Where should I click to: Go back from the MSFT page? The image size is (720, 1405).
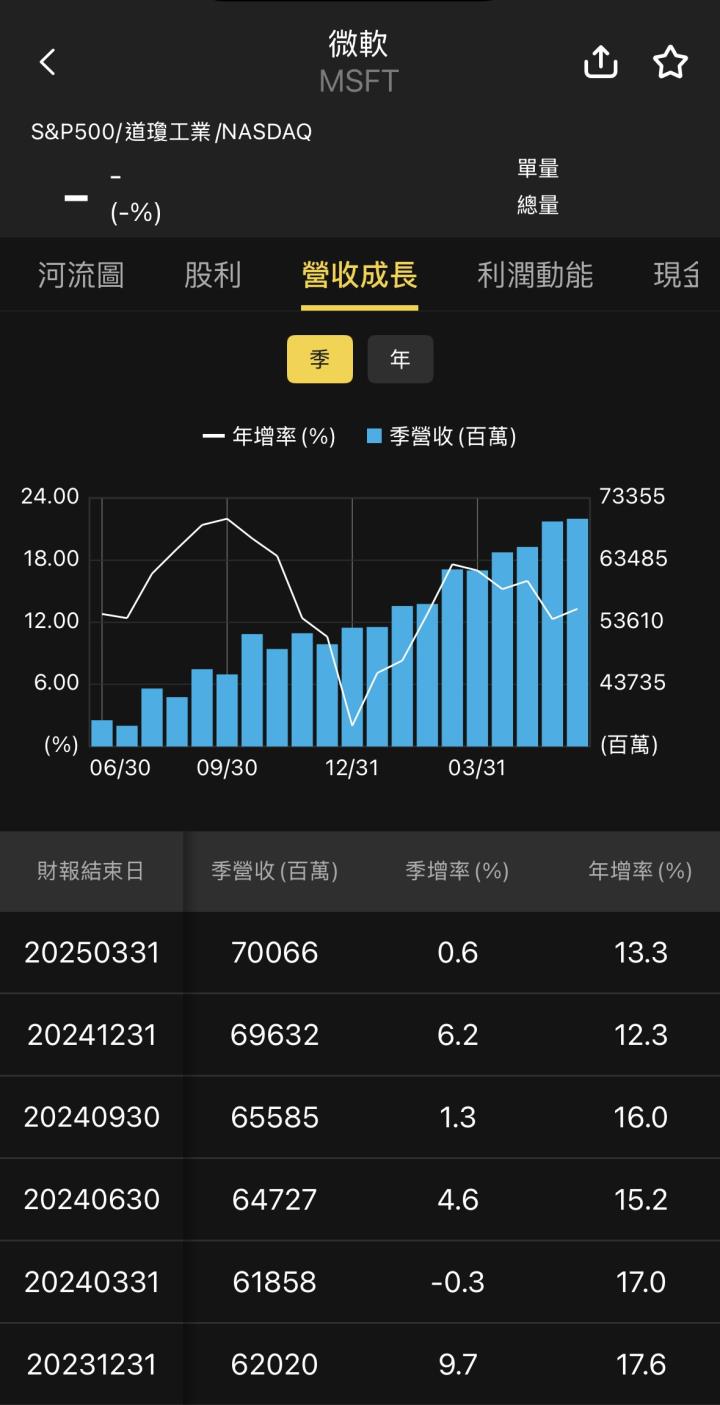coord(47,62)
